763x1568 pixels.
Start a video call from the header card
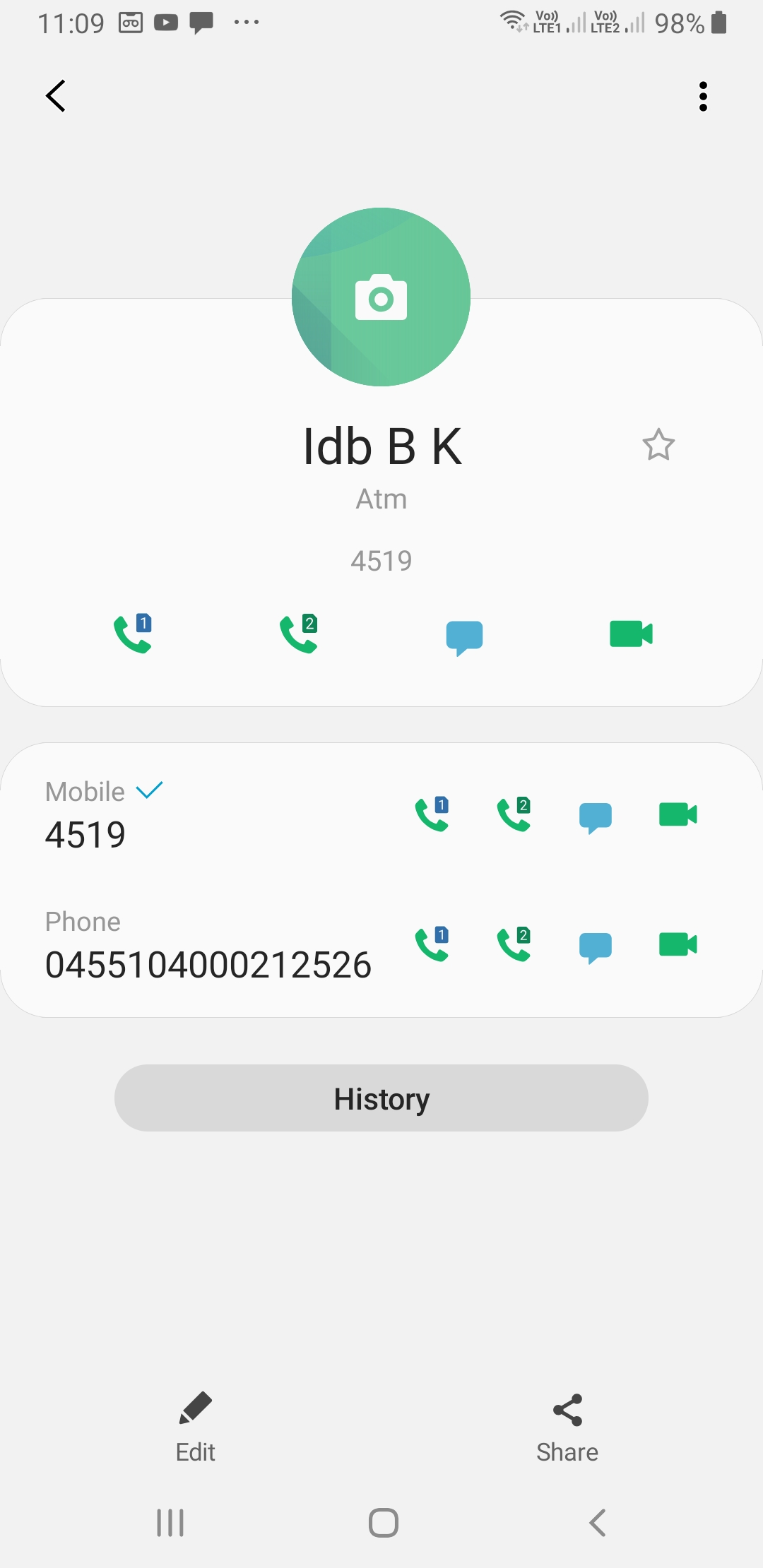coord(631,634)
